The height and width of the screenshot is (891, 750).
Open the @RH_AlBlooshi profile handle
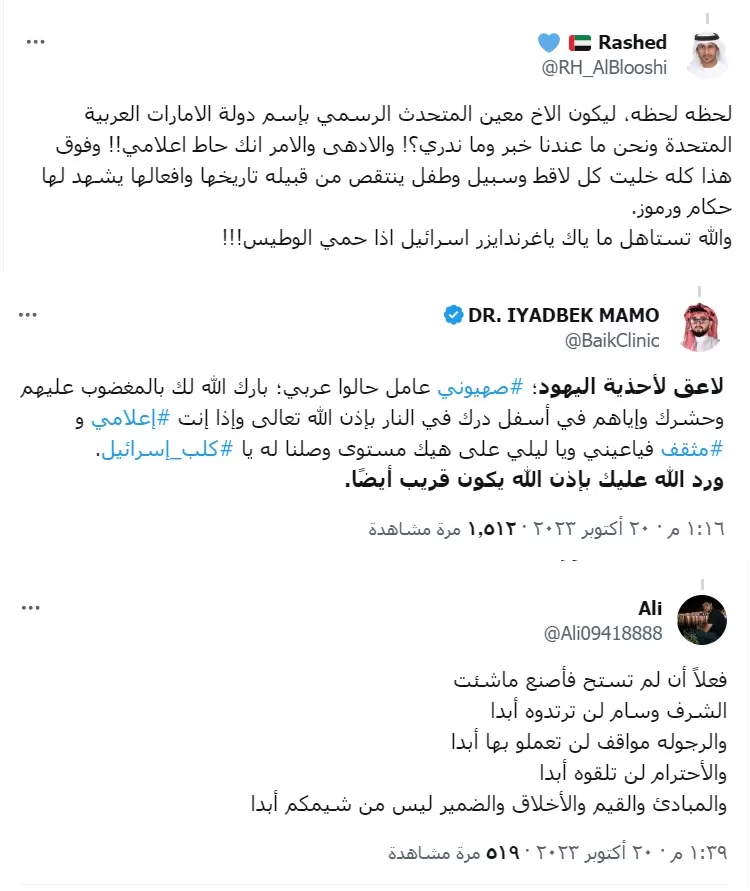[604, 68]
